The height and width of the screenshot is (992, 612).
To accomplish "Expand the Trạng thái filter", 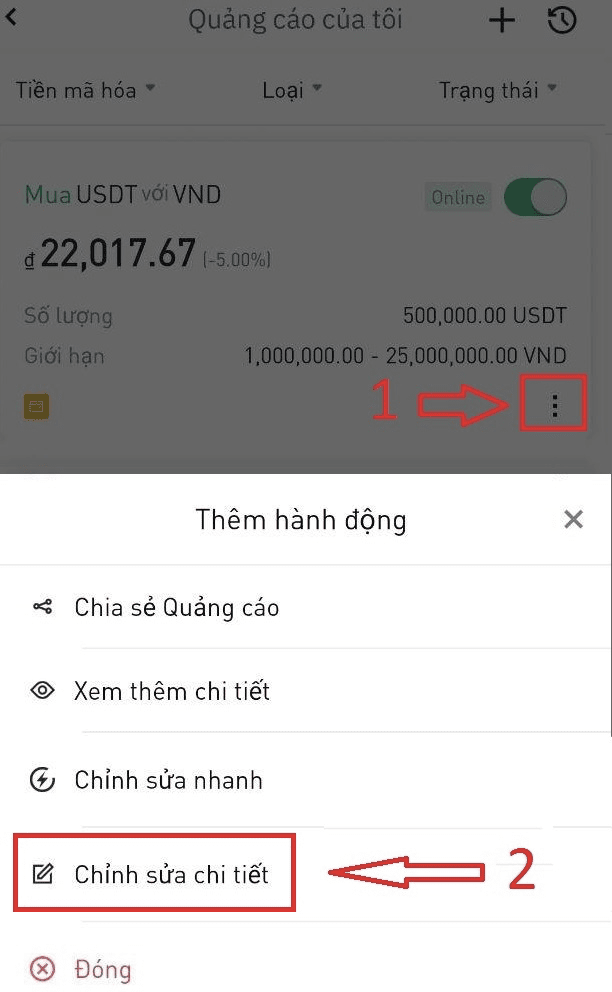I will pos(498,90).
